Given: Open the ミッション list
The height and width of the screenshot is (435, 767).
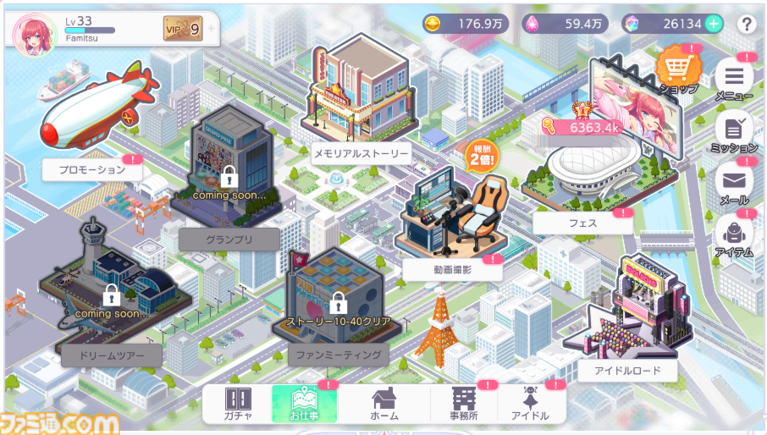Looking at the screenshot, I should [x=734, y=132].
